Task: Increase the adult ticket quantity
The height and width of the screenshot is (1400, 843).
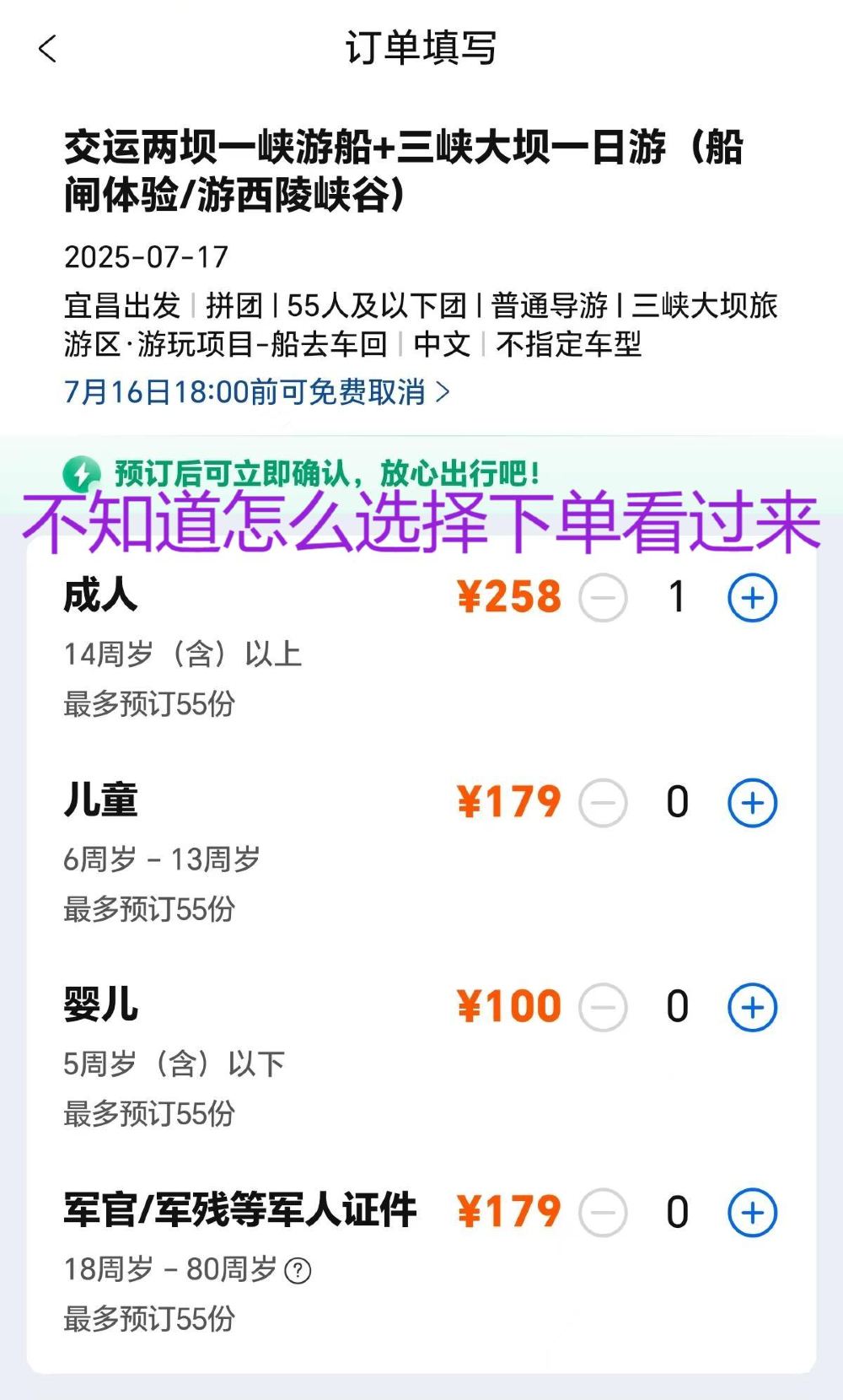Action: (752, 599)
